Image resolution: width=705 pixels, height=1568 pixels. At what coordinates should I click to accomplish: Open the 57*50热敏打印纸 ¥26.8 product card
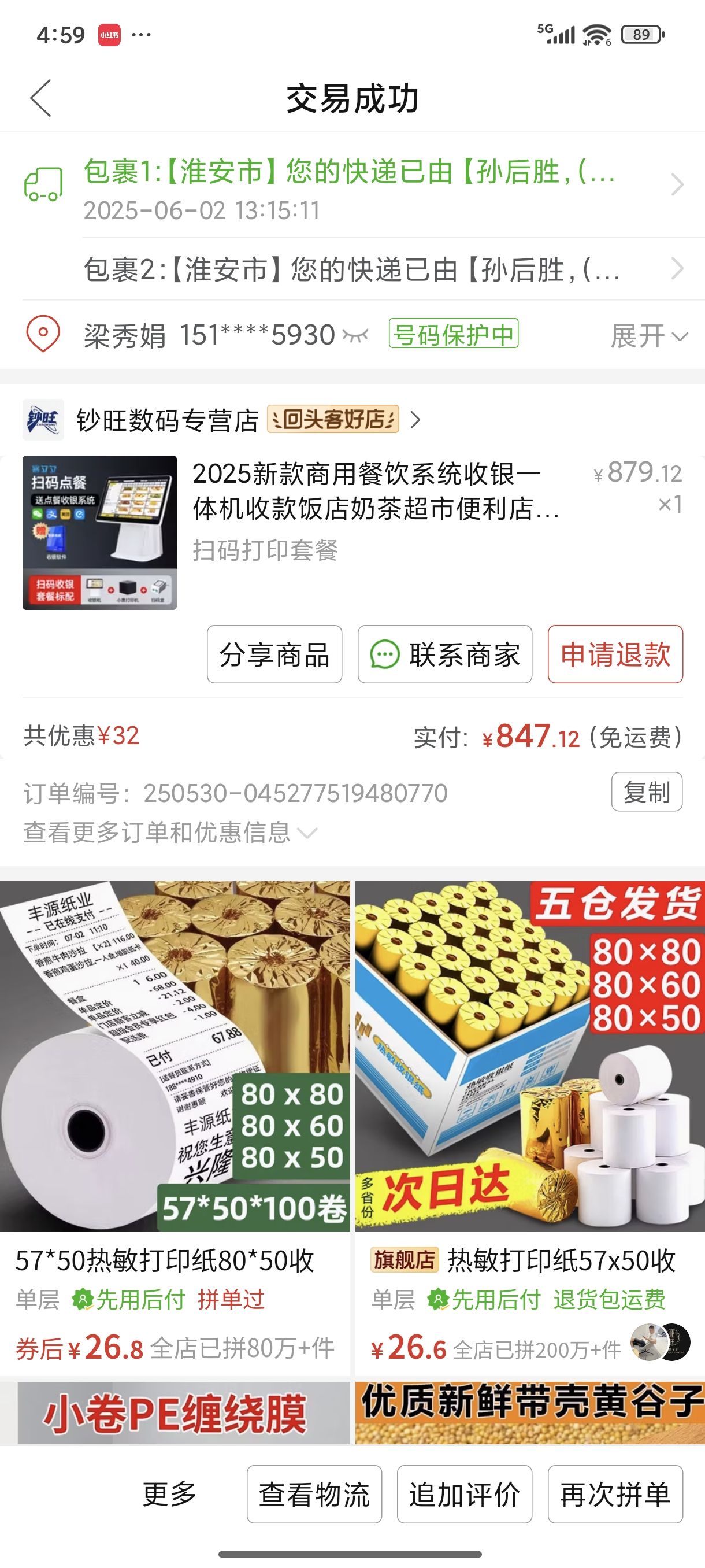(175, 1126)
